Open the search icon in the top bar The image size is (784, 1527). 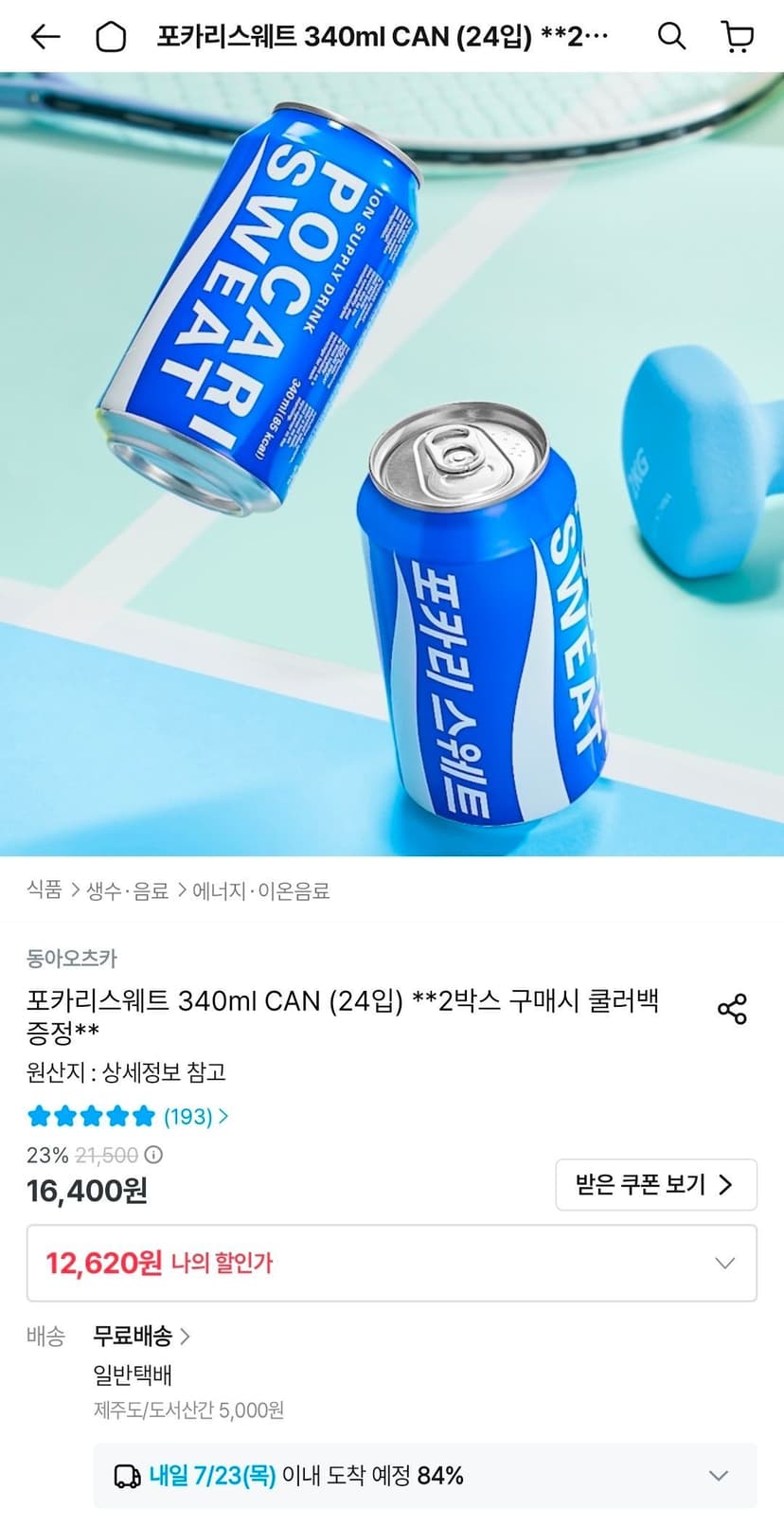click(671, 37)
